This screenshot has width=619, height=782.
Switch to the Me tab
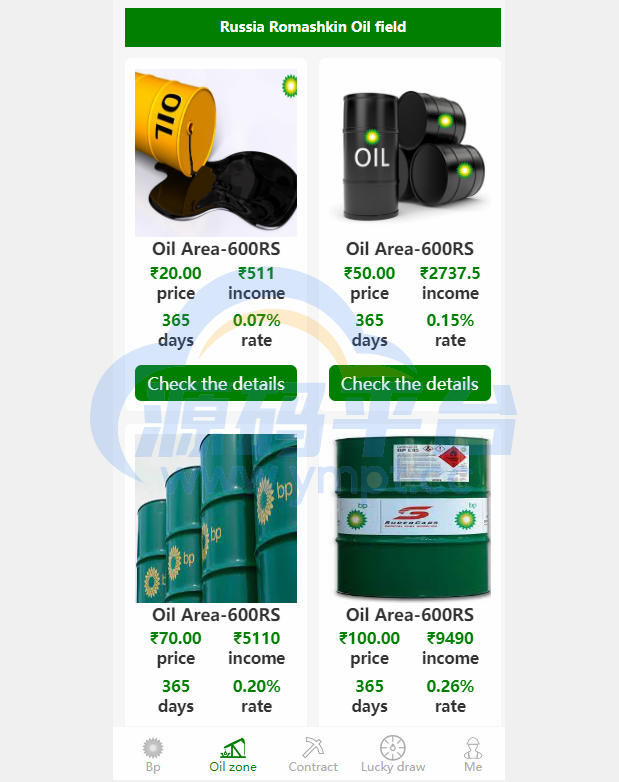pyautogui.click(x=473, y=755)
